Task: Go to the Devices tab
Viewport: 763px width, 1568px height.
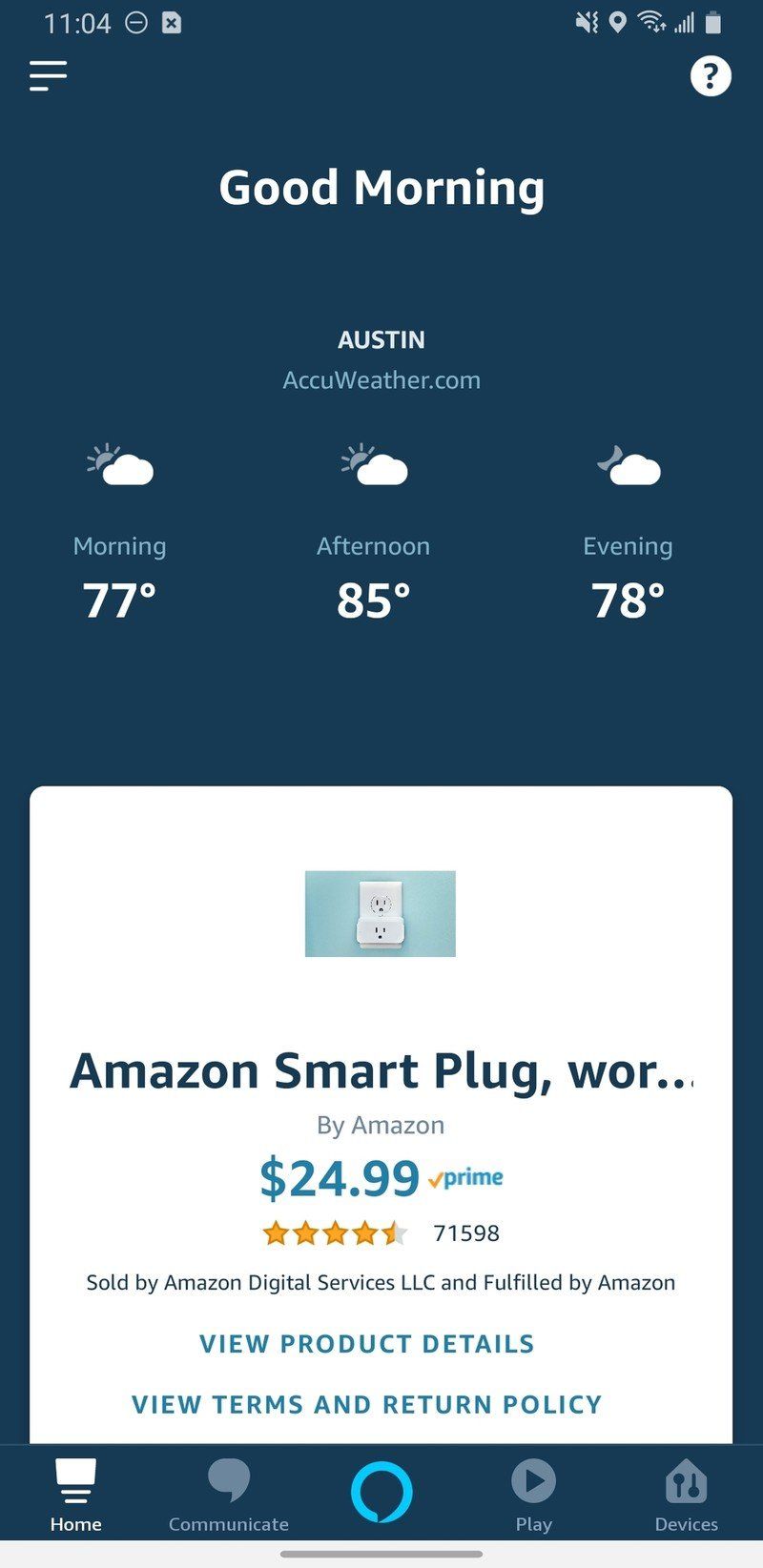Action: pyautogui.click(x=686, y=1495)
